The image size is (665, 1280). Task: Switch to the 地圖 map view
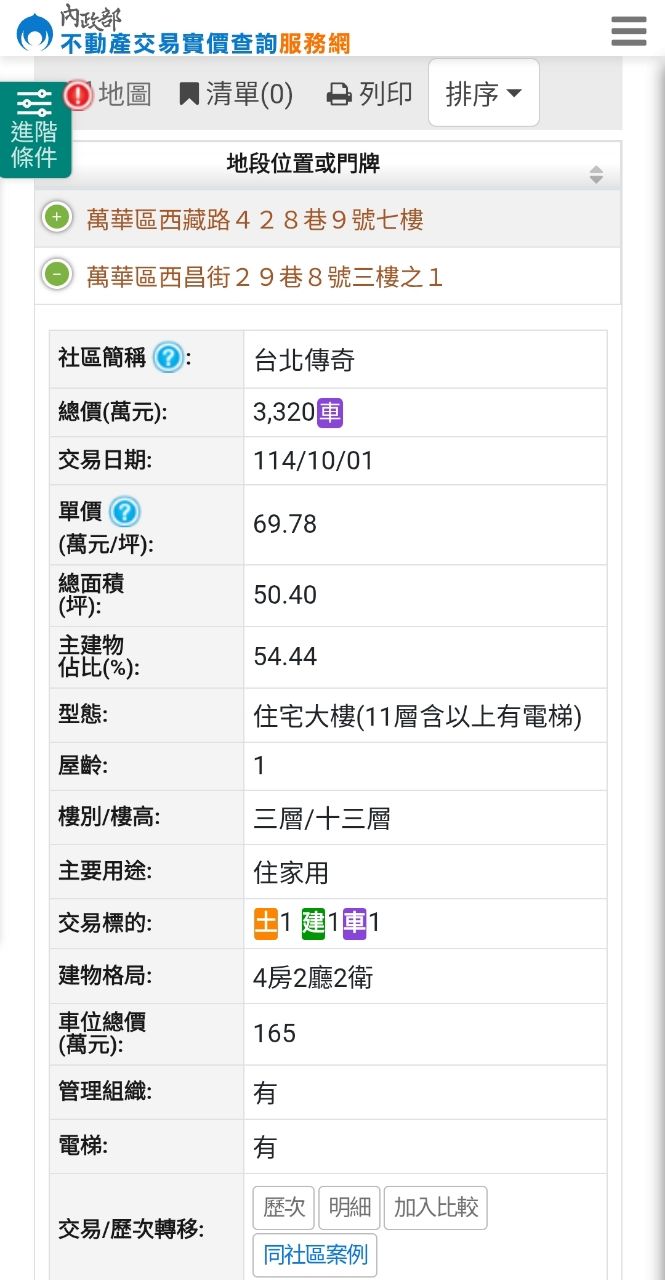point(110,95)
